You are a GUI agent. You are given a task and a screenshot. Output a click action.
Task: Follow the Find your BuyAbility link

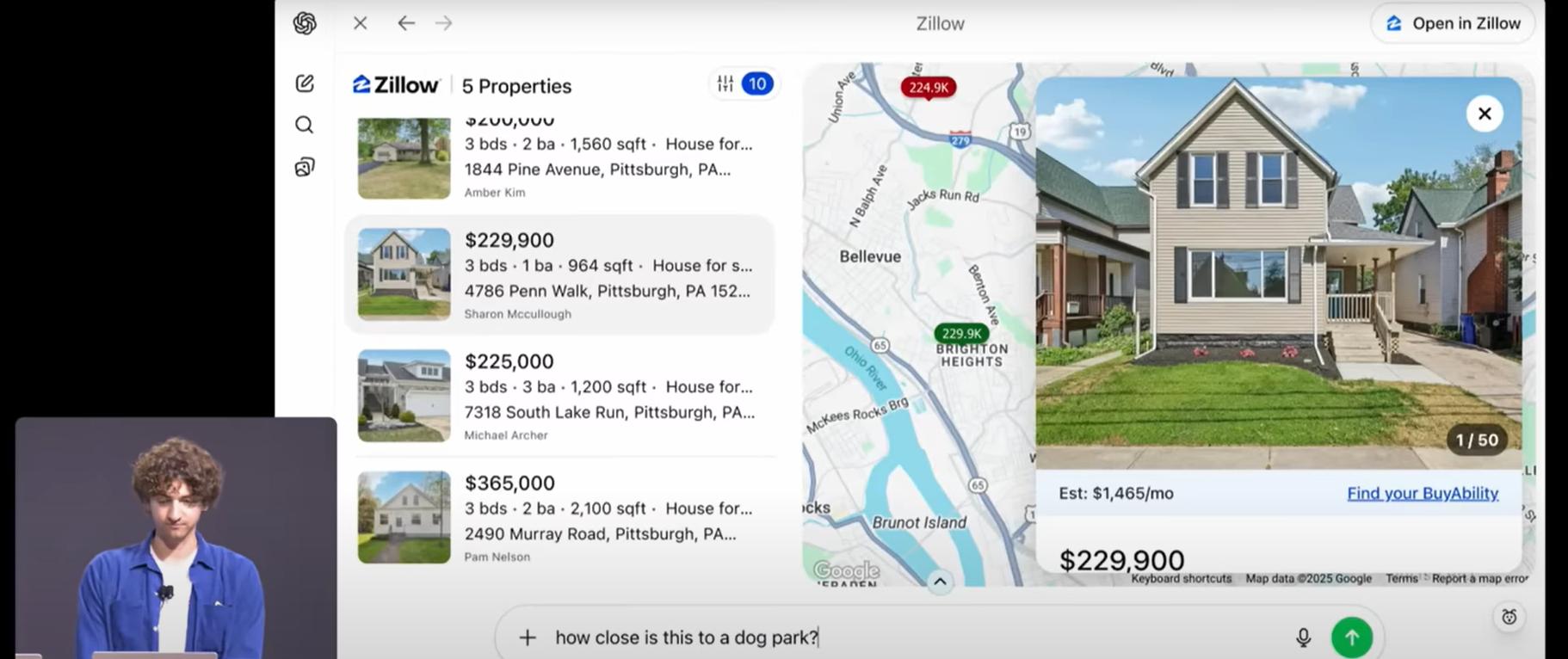click(x=1423, y=493)
